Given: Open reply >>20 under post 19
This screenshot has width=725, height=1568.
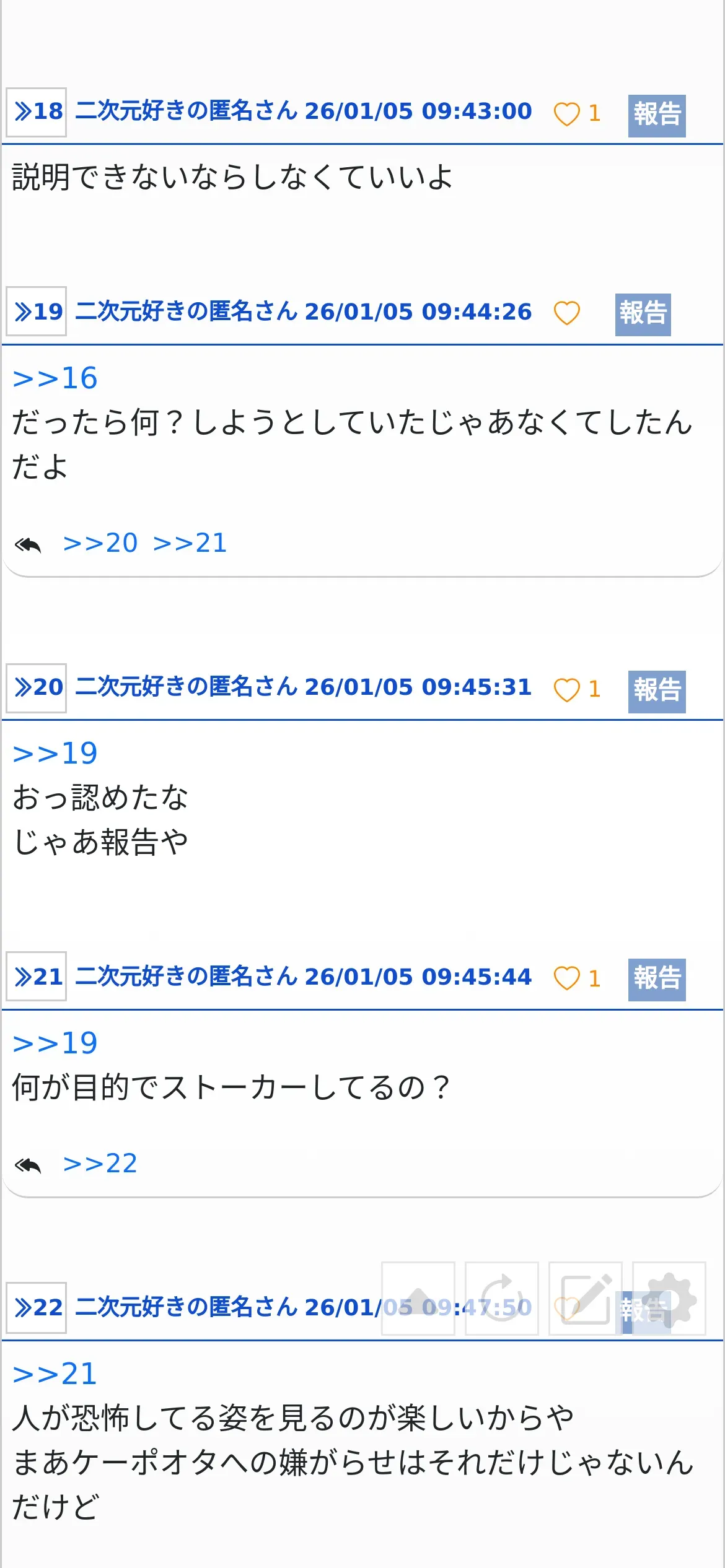Looking at the screenshot, I should click(100, 543).
